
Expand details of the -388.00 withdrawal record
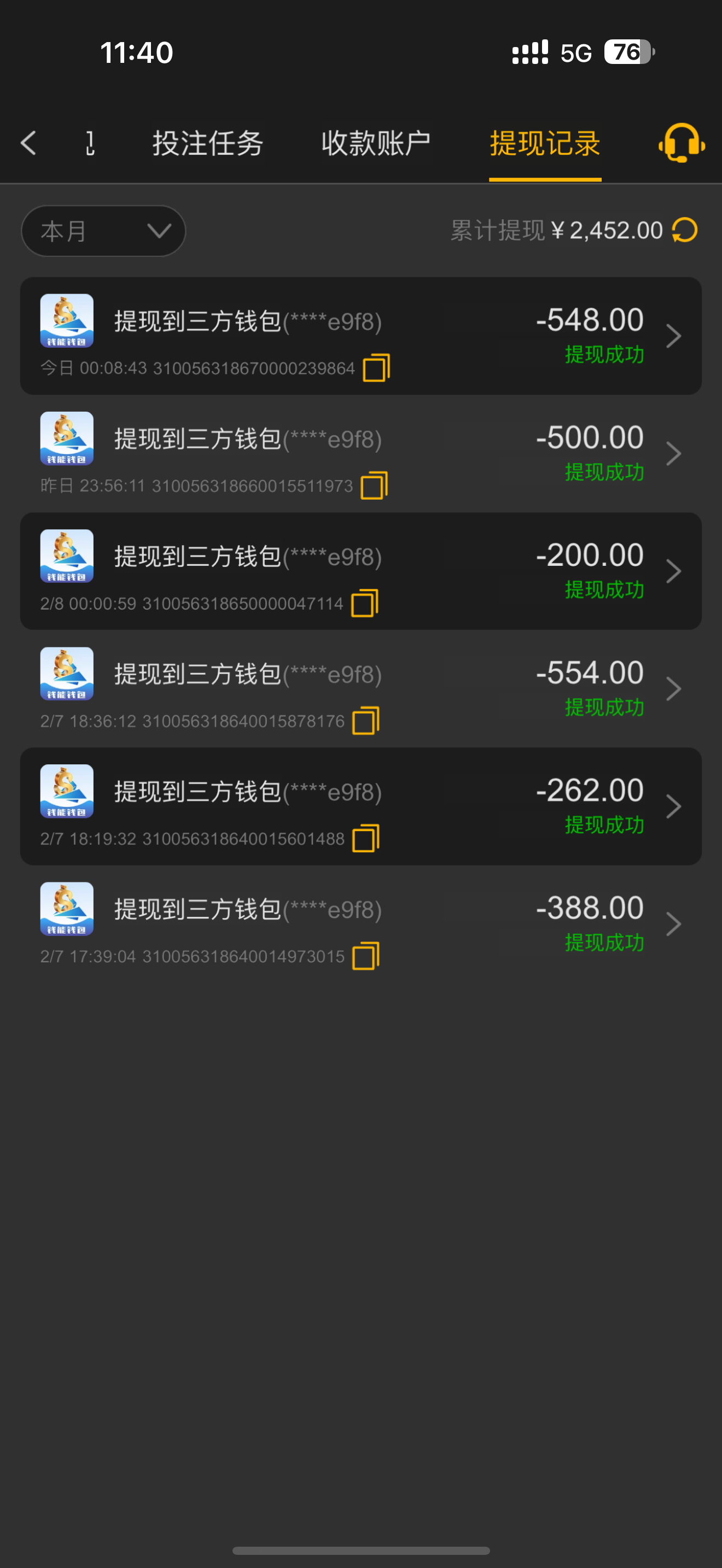point(674,924)
